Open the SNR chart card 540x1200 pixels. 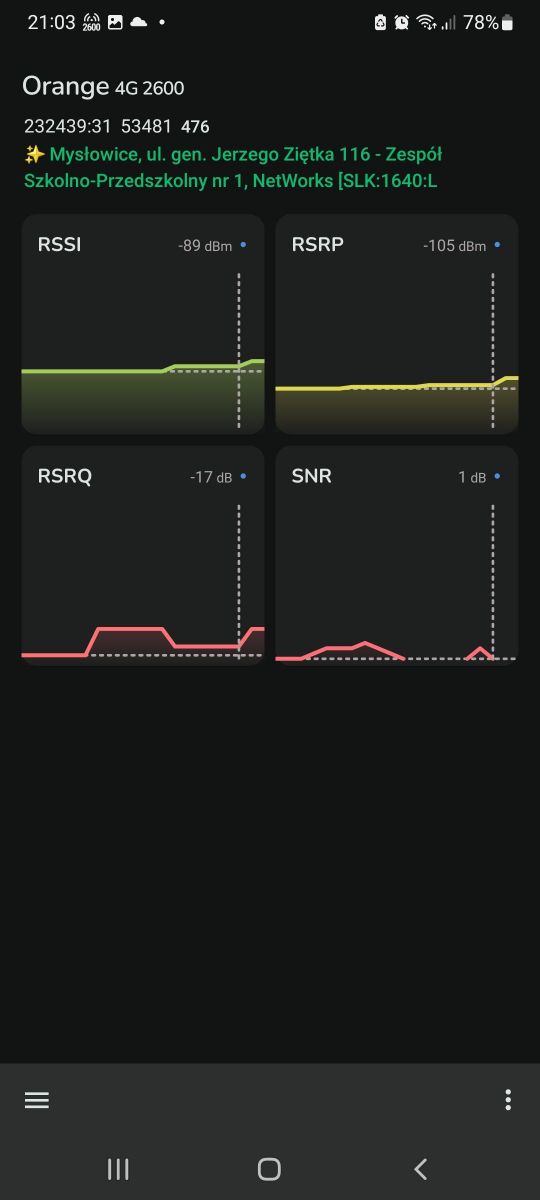pyautogui.click(x=397, y=556)
